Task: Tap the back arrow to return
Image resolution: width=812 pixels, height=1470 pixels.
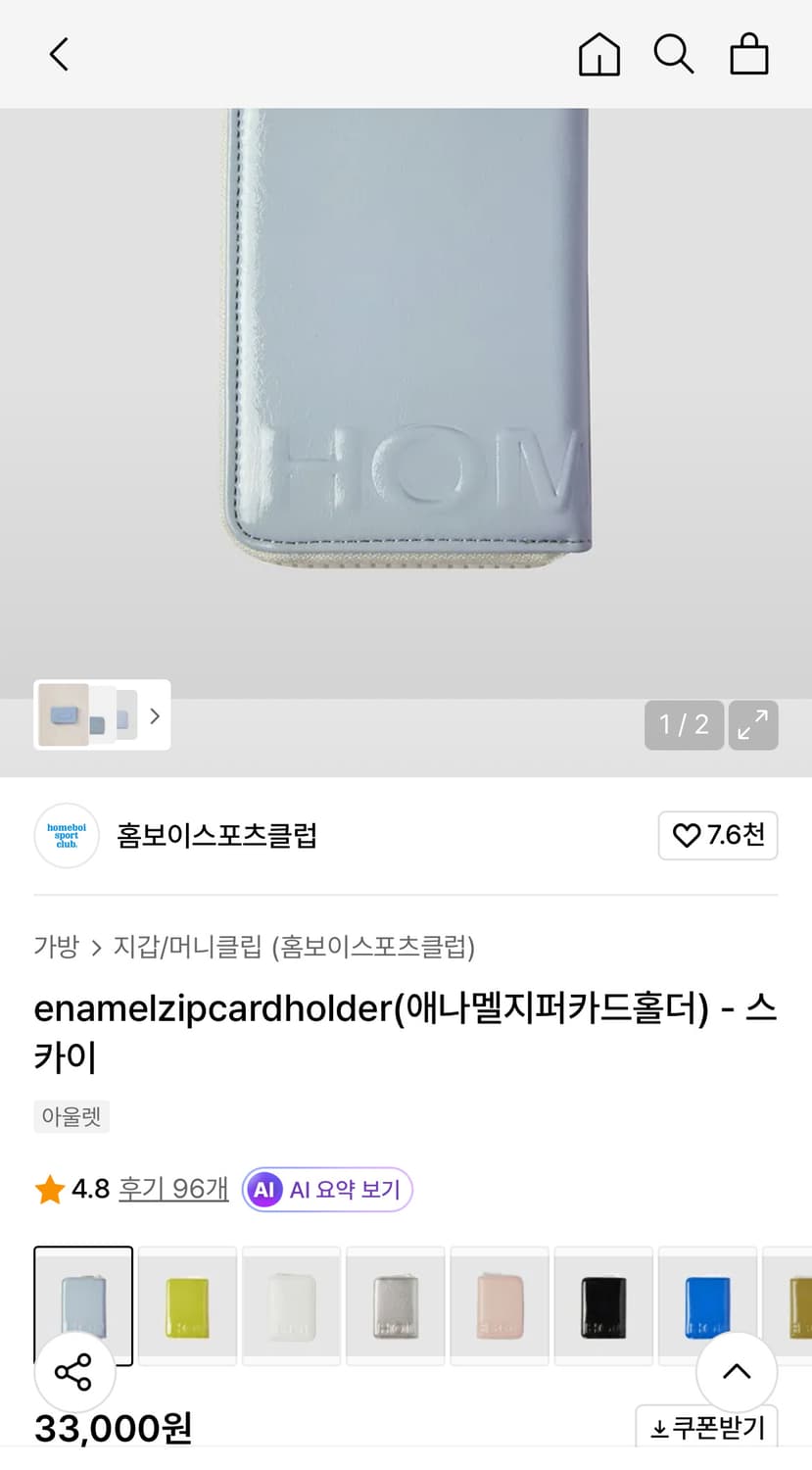Action: point(59,54)
